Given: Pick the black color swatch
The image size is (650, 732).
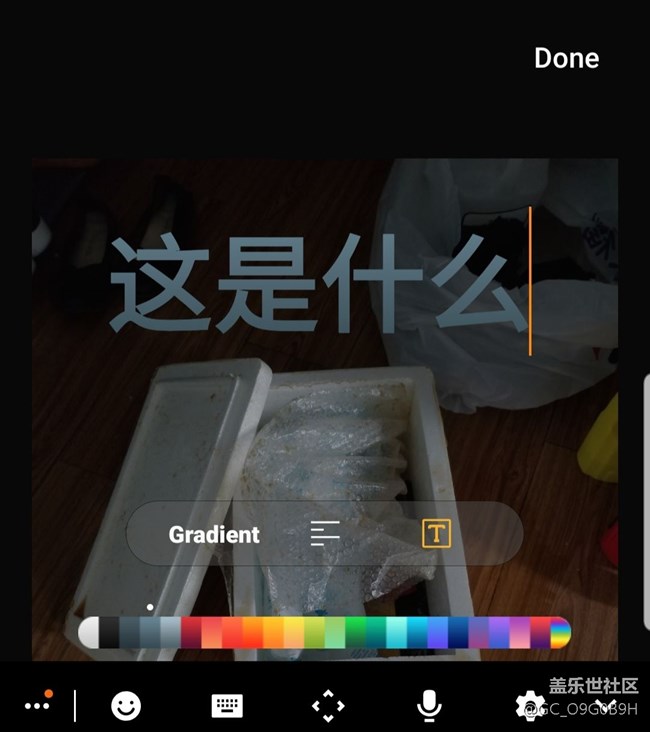Looking at the screenshot, I should point(108,632).
